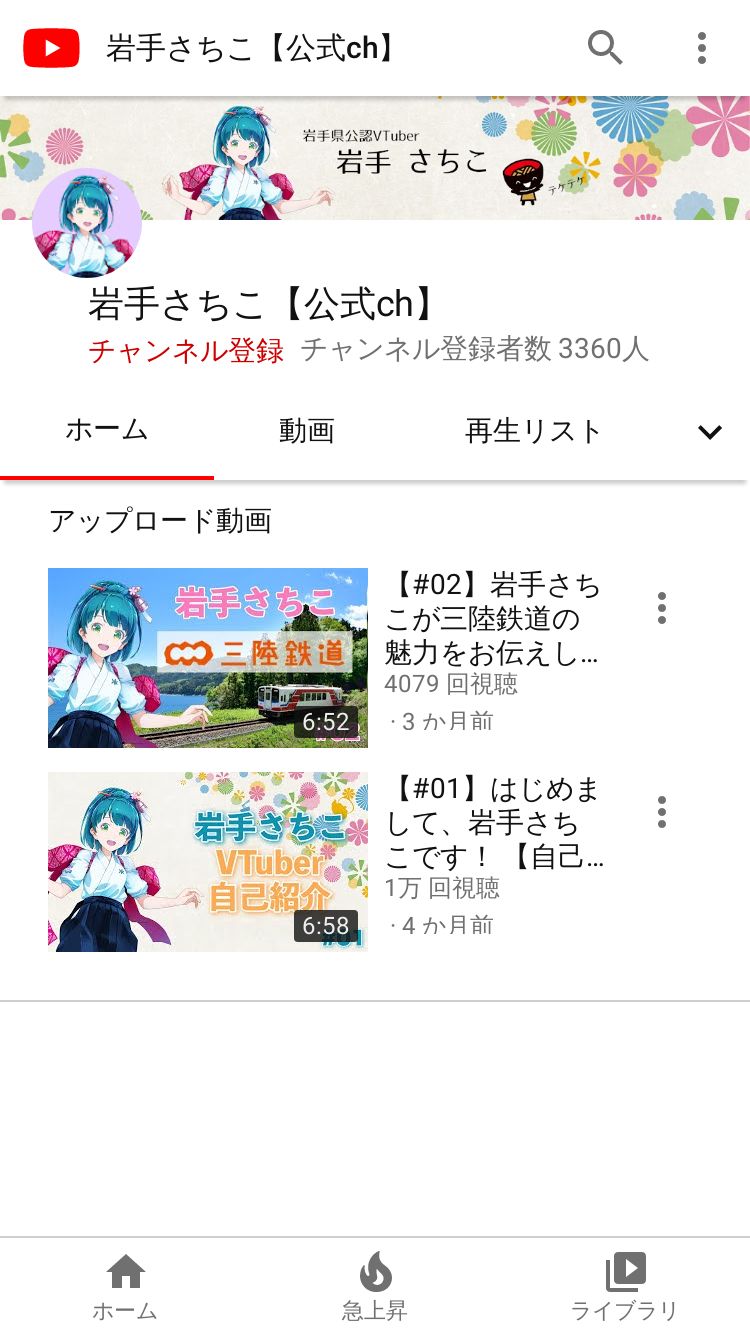The height and width of the screenshot is (1334, 750).
Task: Tap the YouTube logo in the top bar
Action: pyautogui.click(x=51, y=47)
